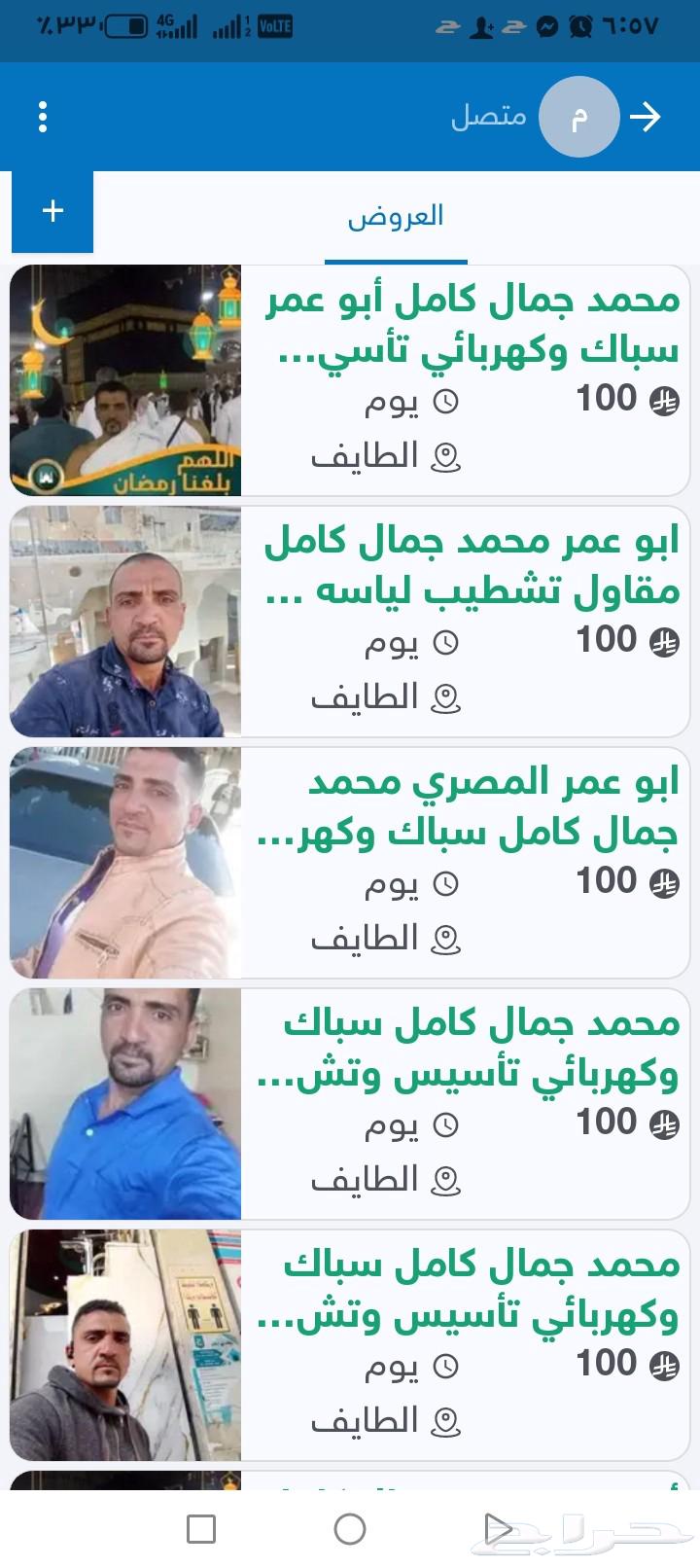Open the three-dot overflow menu

pyautogui.click(x=42, y=117)
